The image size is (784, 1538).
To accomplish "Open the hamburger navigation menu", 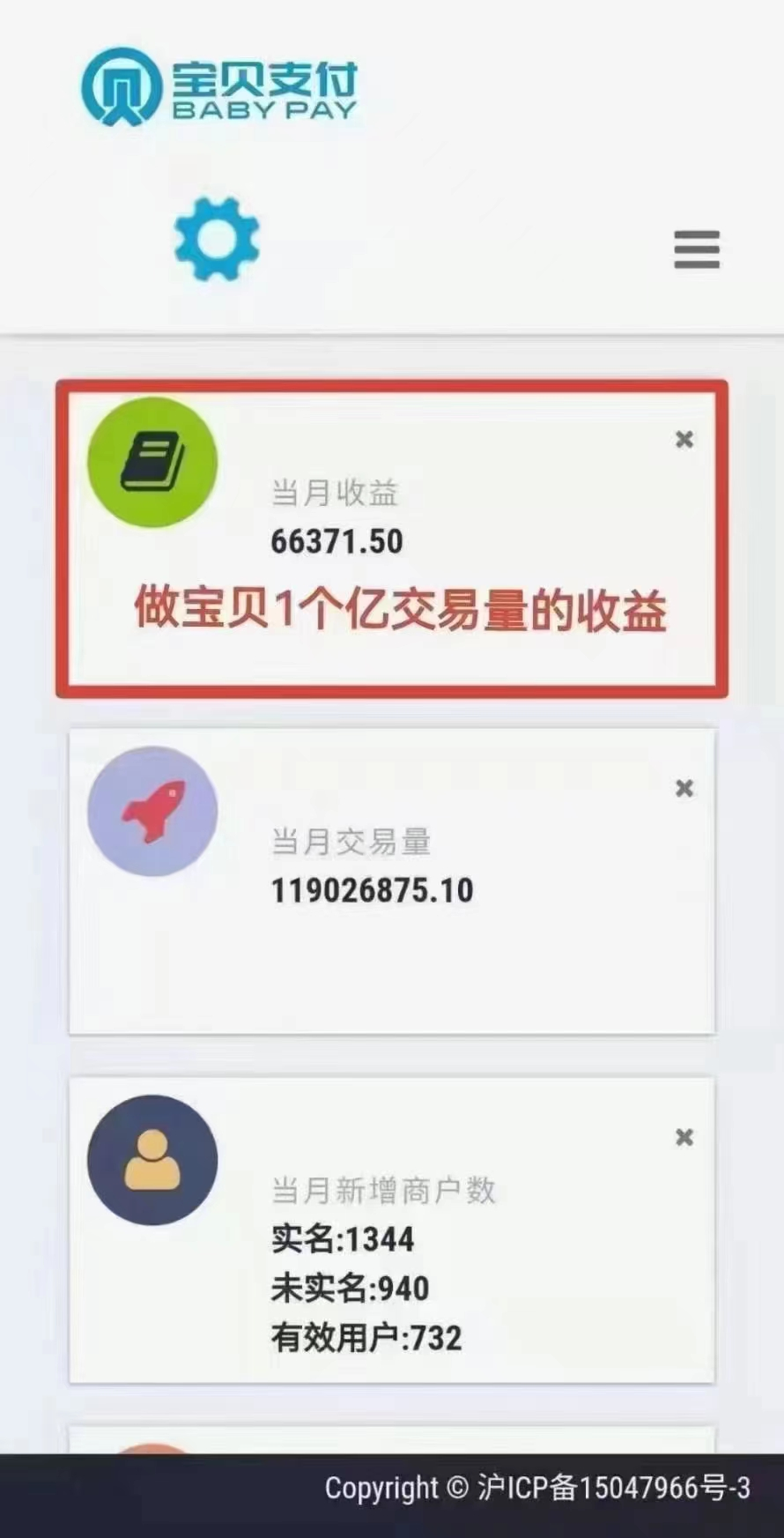I will [x=697, y=249].
